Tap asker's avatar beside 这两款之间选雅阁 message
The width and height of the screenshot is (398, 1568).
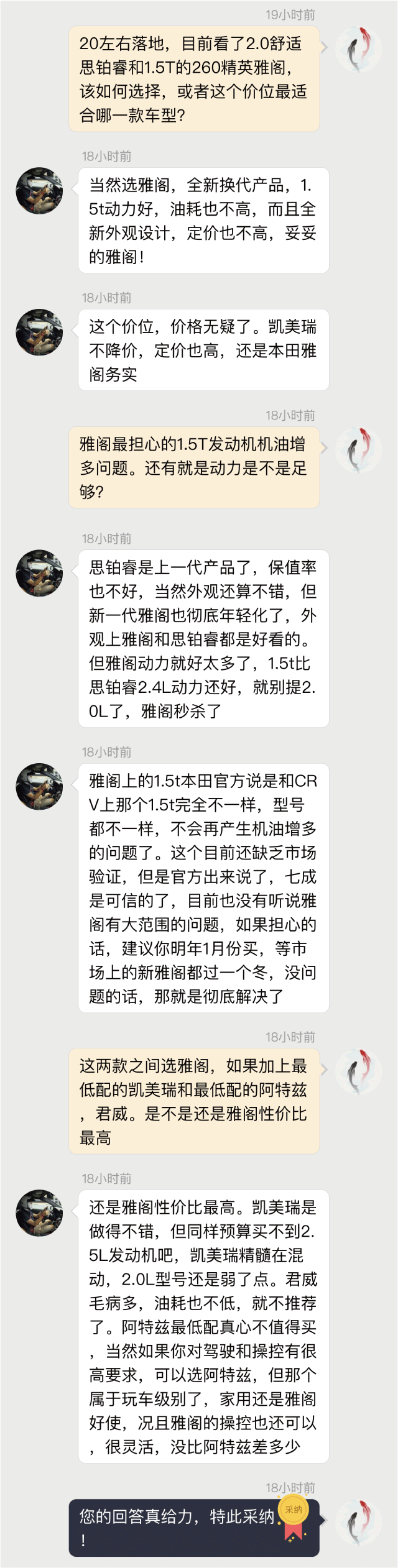tap(359, 1071)
